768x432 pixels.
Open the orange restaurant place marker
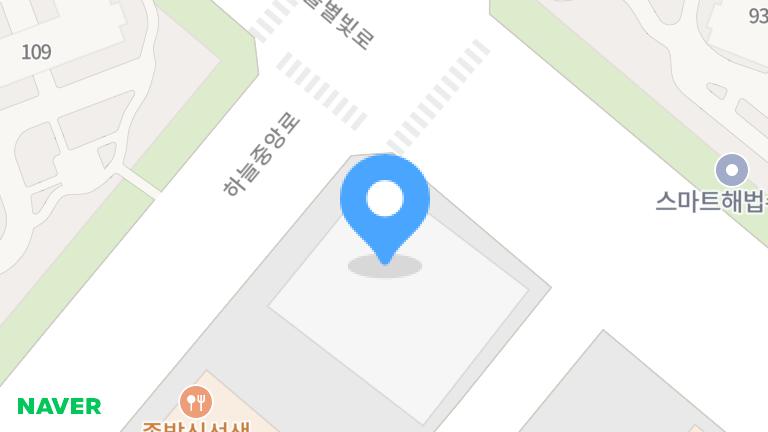196,402
